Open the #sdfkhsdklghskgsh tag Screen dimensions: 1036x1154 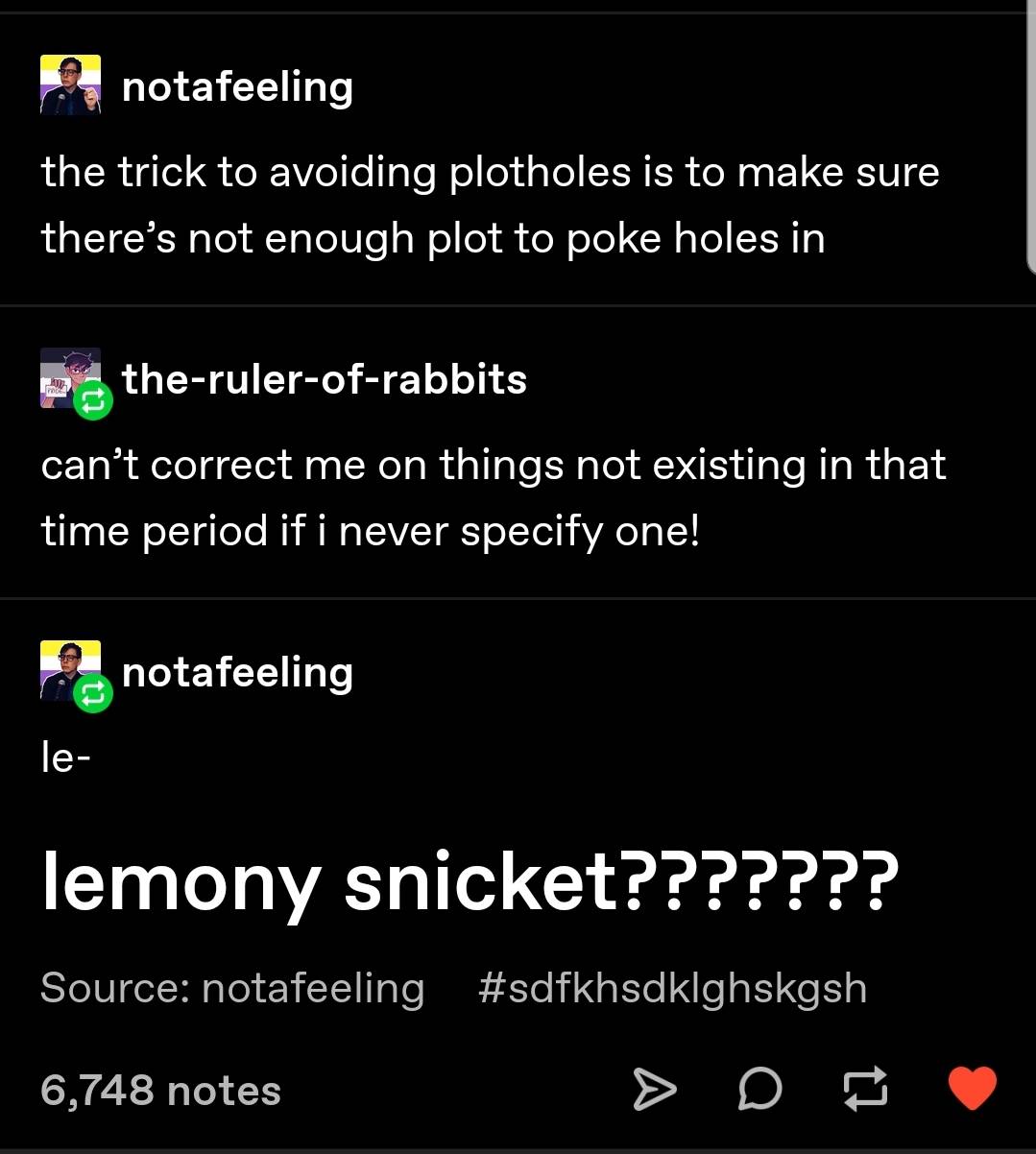point(672,988)
